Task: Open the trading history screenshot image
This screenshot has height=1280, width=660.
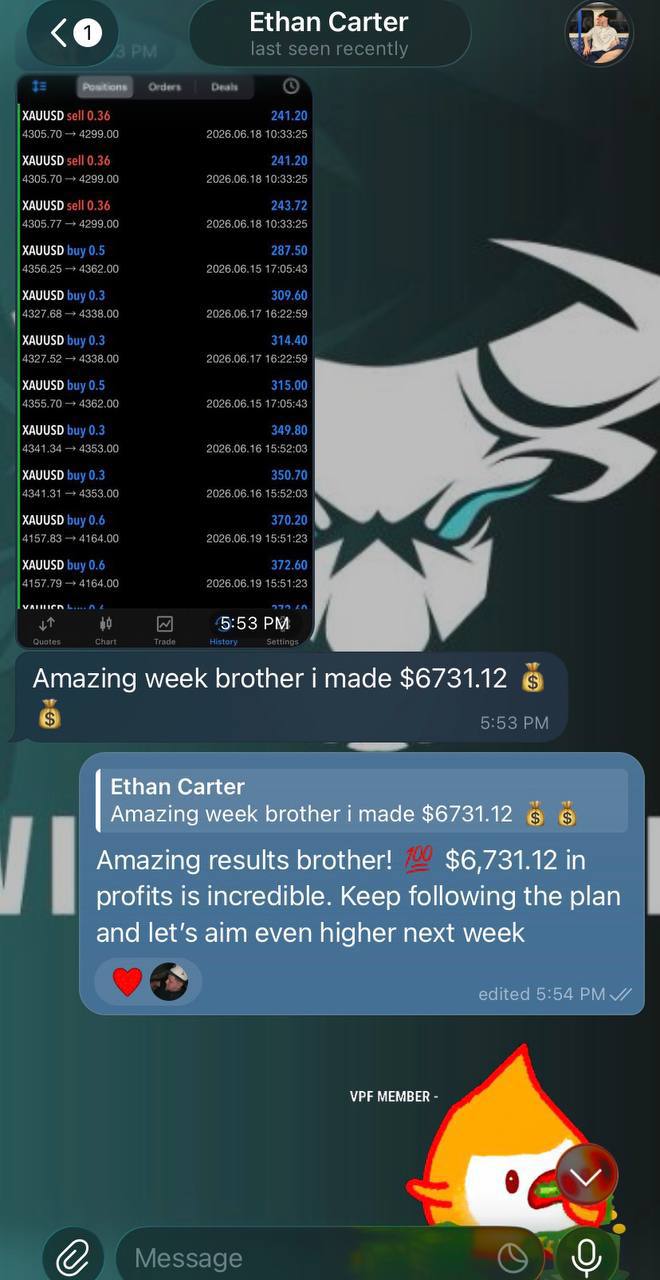Action: (165, 361)
